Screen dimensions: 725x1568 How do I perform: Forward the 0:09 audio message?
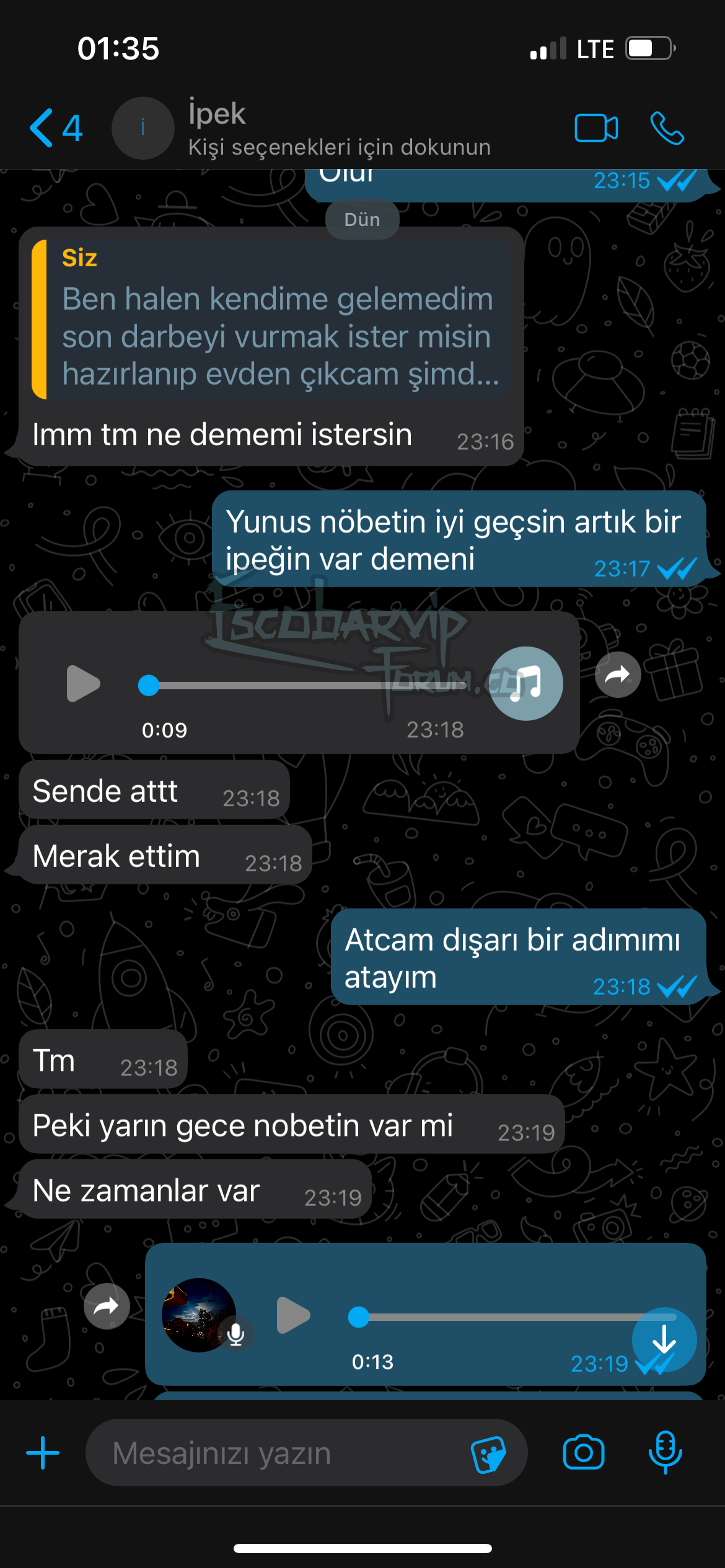pyautogui.click(x=618, y=675)
